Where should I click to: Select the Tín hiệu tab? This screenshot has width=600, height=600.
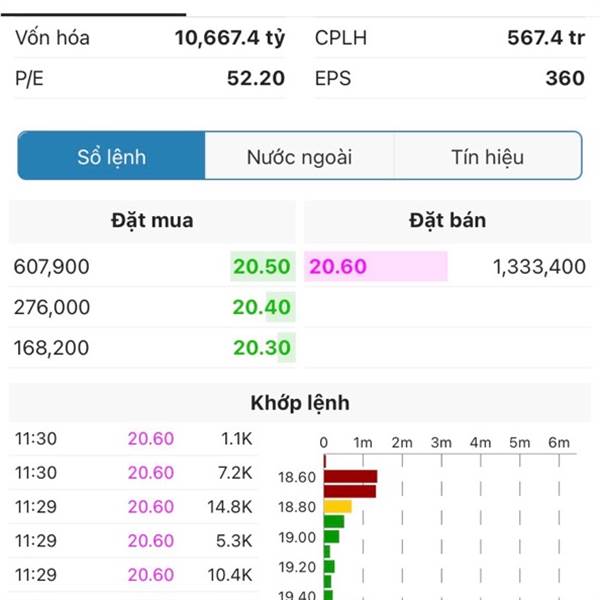(x=487, y=157)
